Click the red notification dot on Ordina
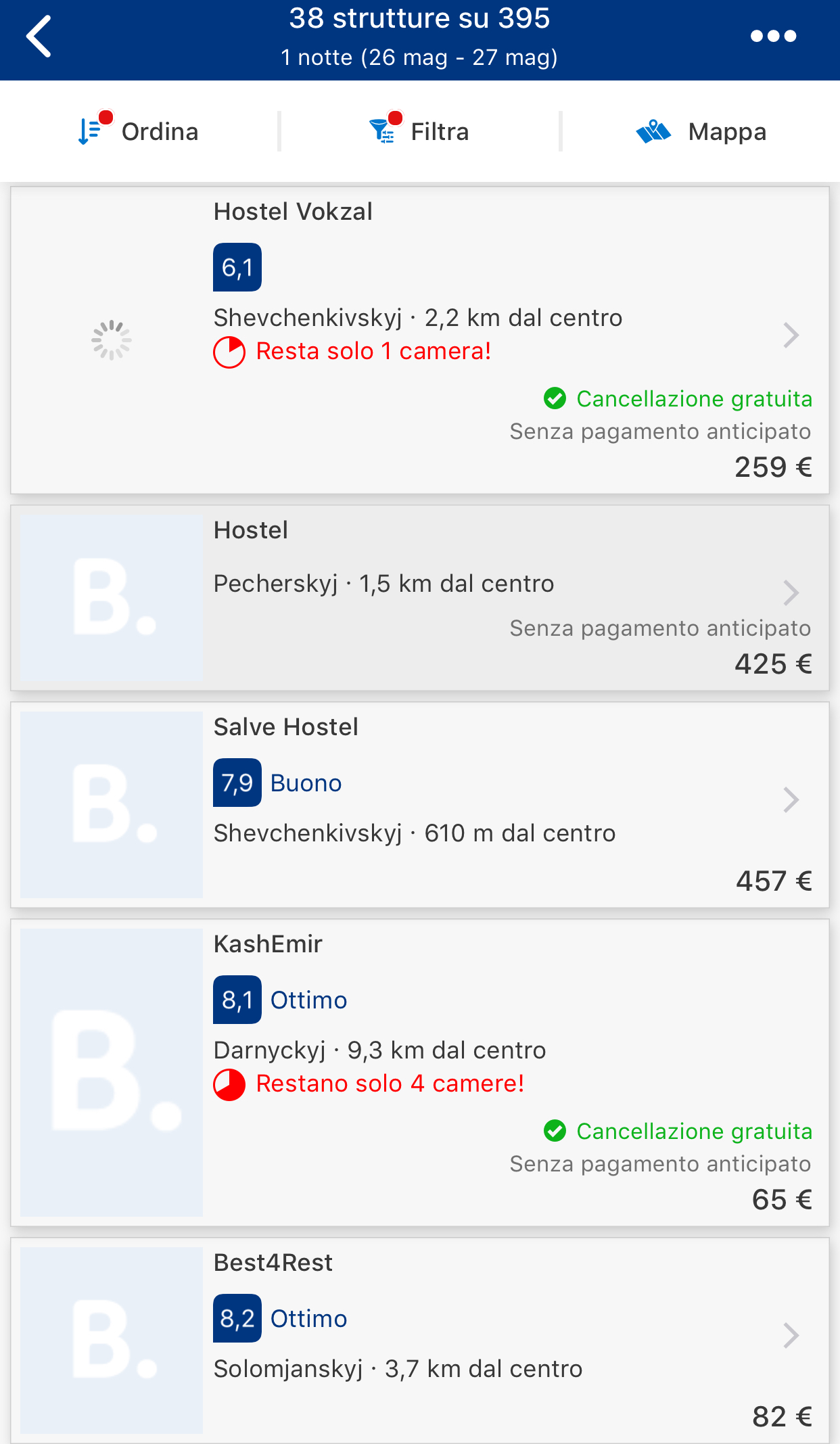 pyautogui.click(x=106, y=116)
